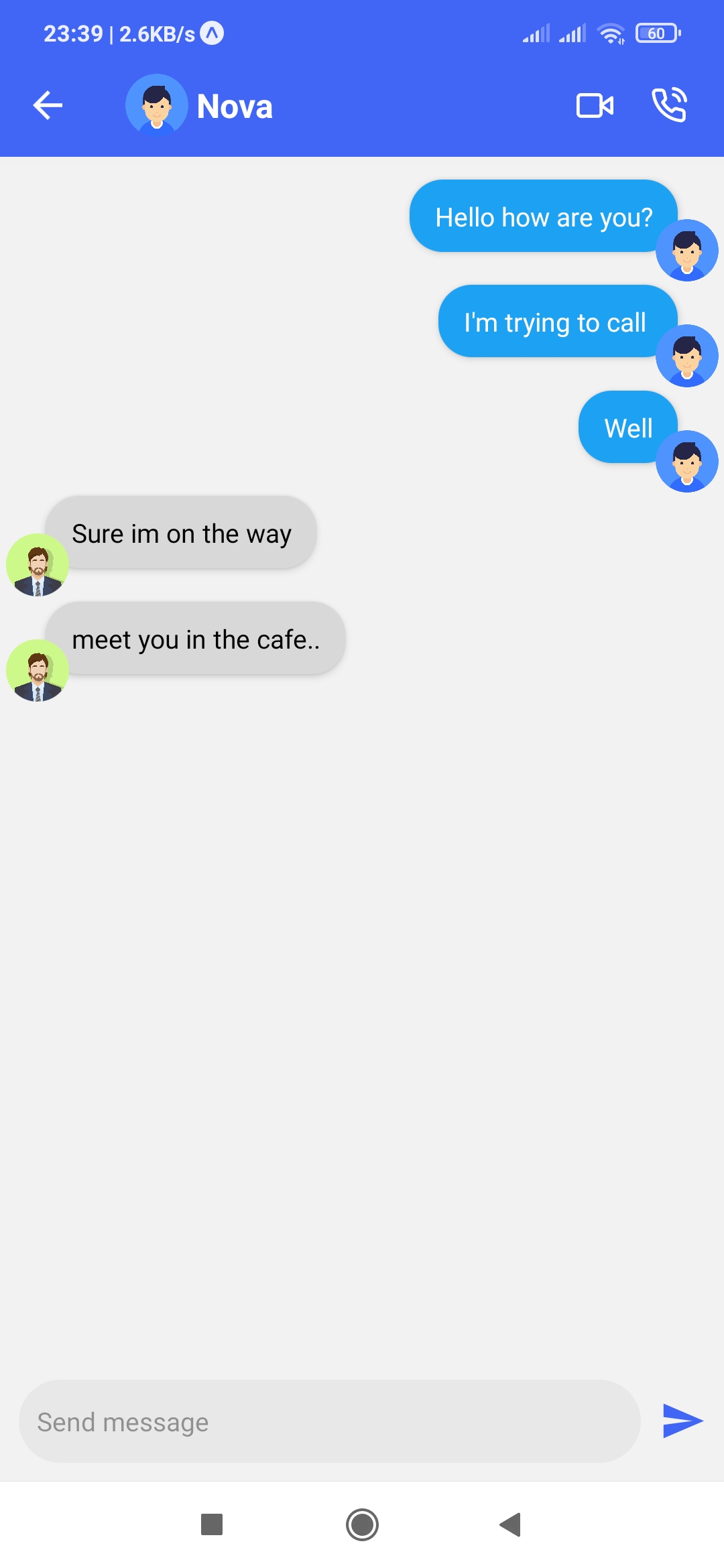Focus the Send message field

328,1421
